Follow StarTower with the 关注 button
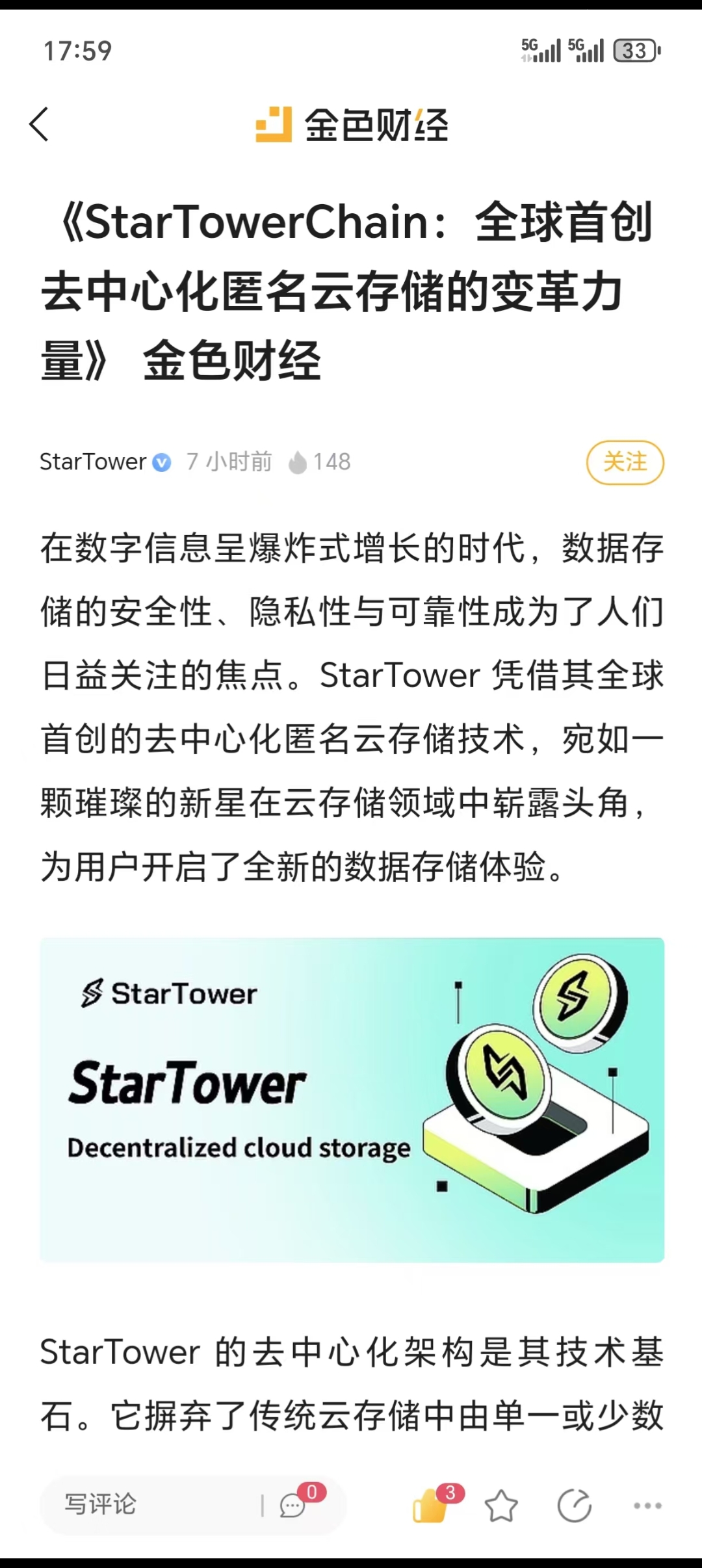Image resolution: width=702 pixels, height=1568 pixels. point(625,462)
